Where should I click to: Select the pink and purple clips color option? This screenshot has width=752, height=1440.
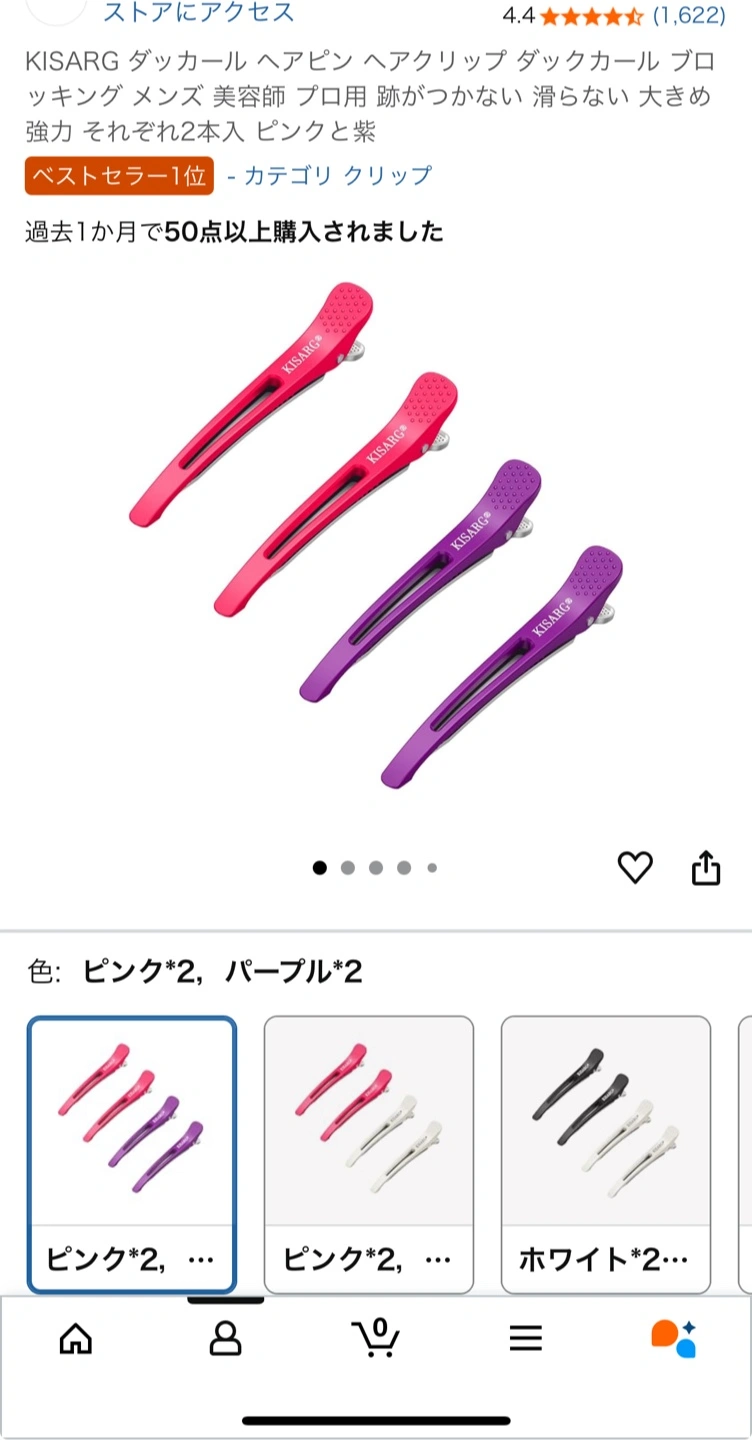132,1155
